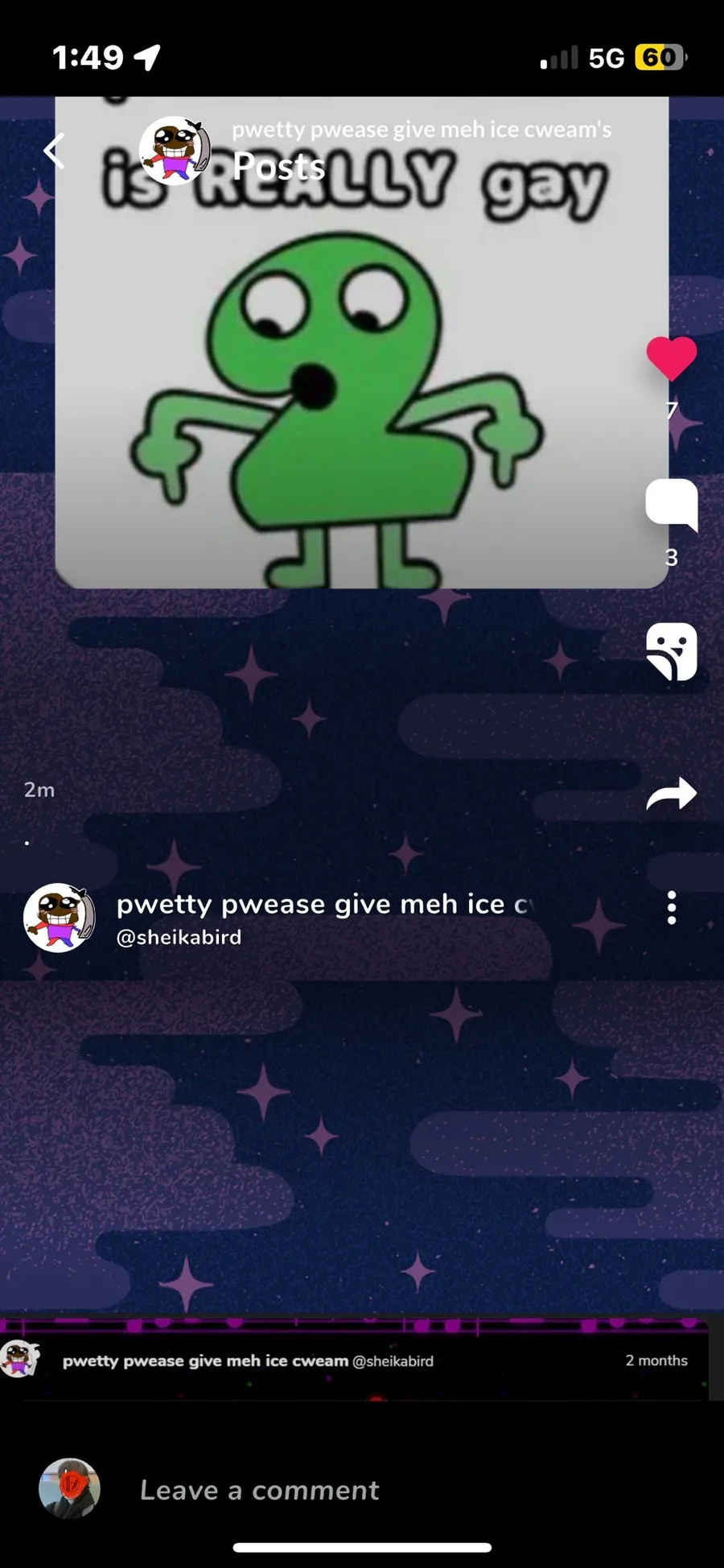
Task: Share this post with the arrow icon
Action: tap(671, 794)
